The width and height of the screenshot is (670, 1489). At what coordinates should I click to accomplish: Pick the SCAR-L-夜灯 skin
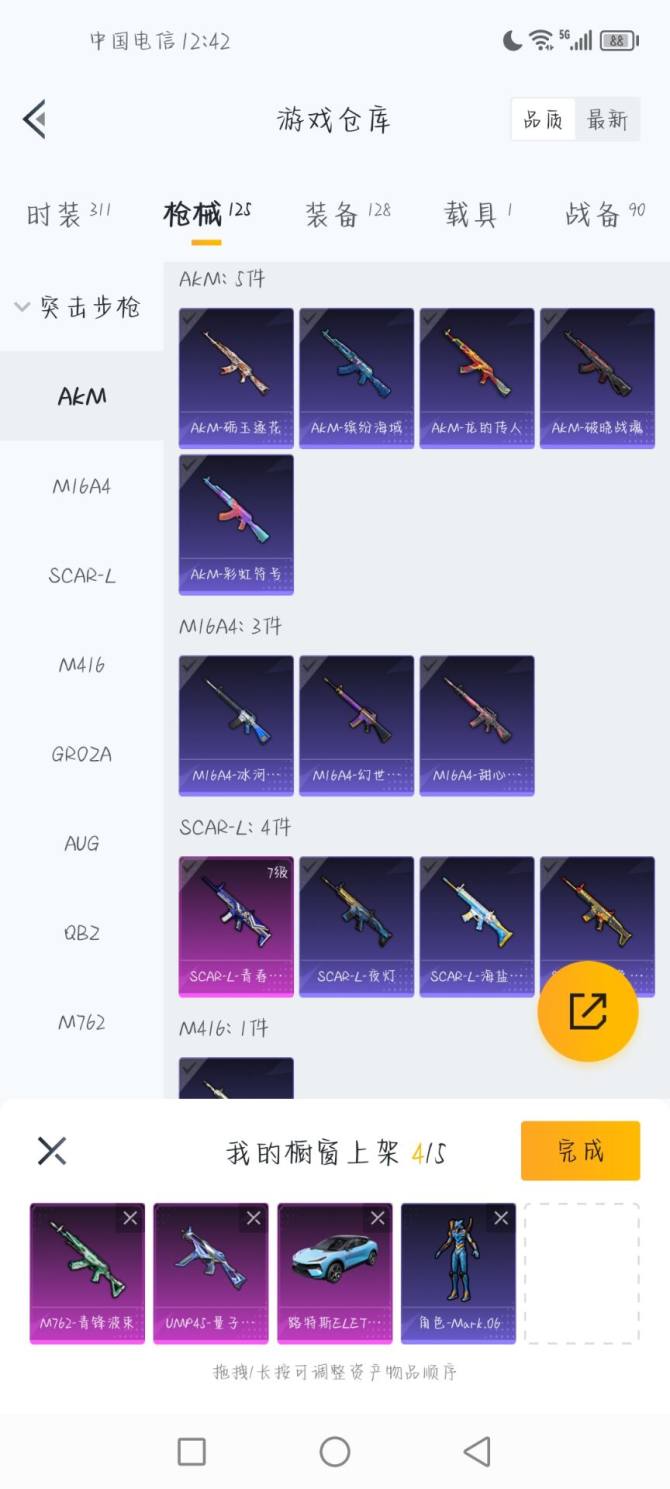point(356,926)
